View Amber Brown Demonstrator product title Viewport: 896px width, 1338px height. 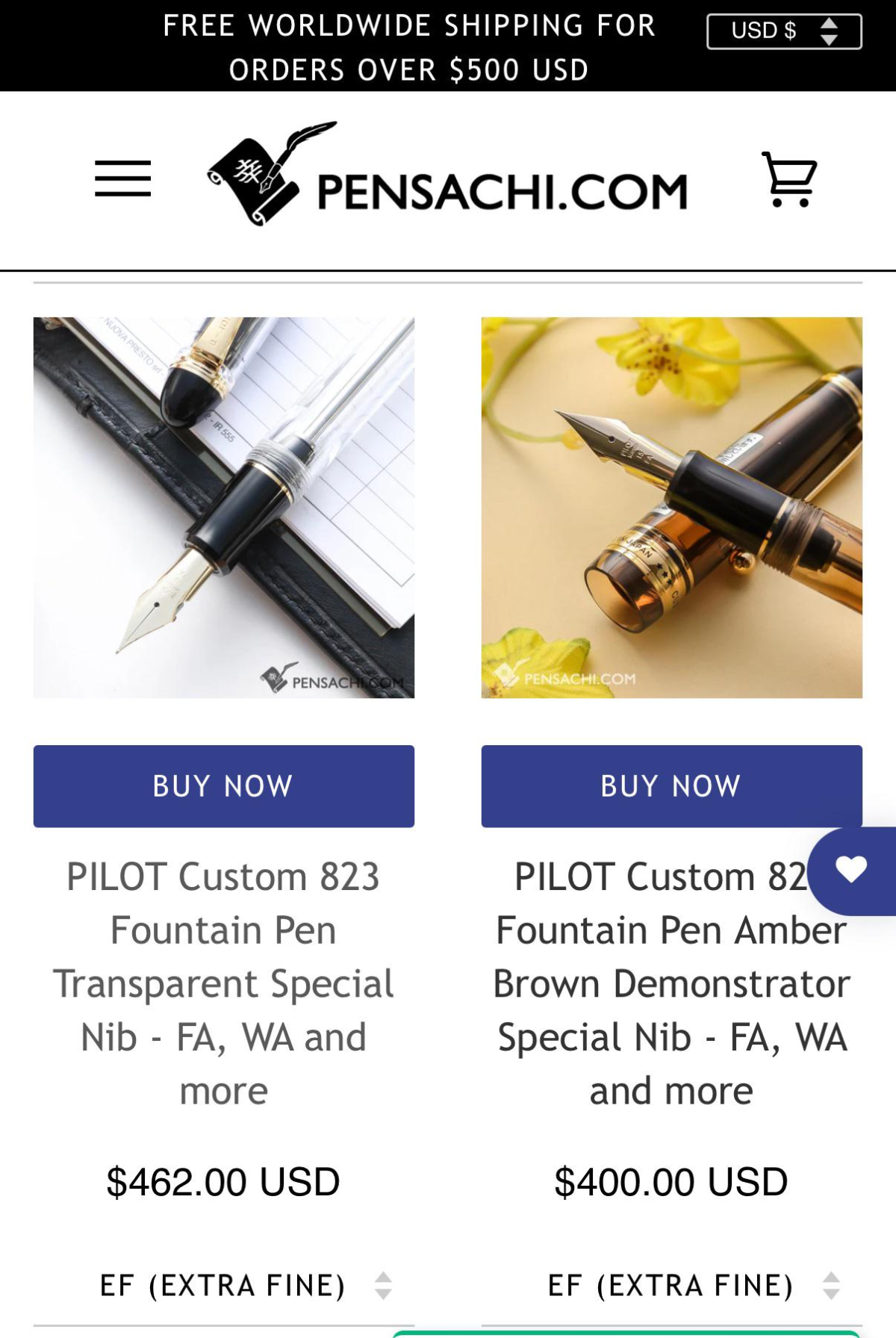tap(671, 983)
